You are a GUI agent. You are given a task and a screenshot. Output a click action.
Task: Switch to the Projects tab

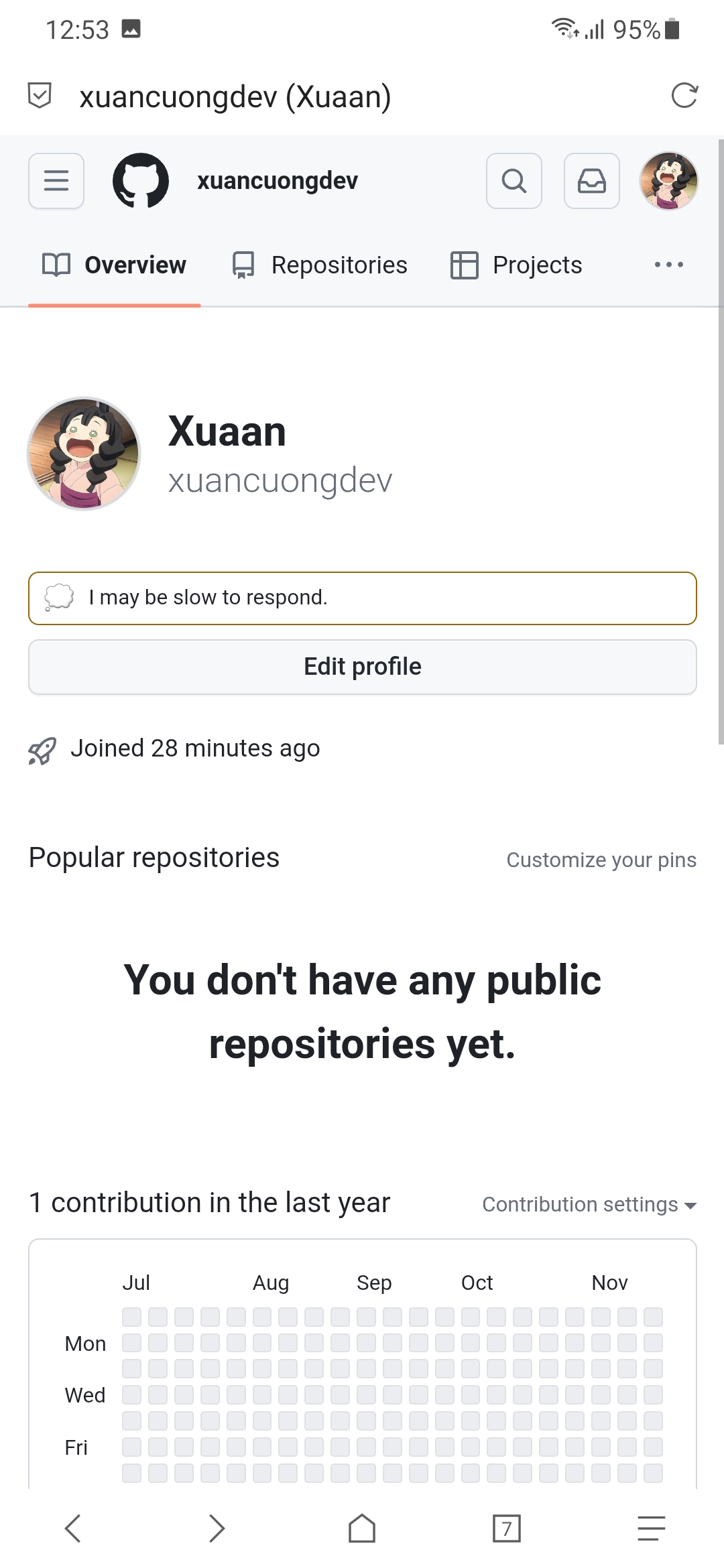[x=516, y=265]
